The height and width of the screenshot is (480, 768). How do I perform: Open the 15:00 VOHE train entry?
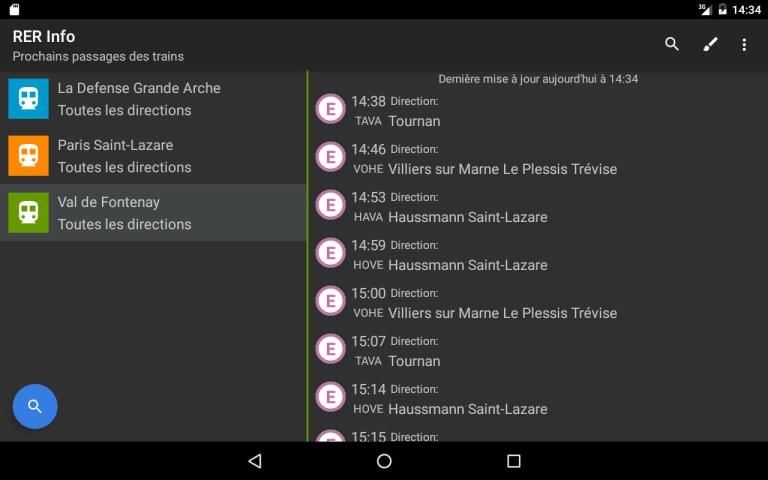[536, 302]
